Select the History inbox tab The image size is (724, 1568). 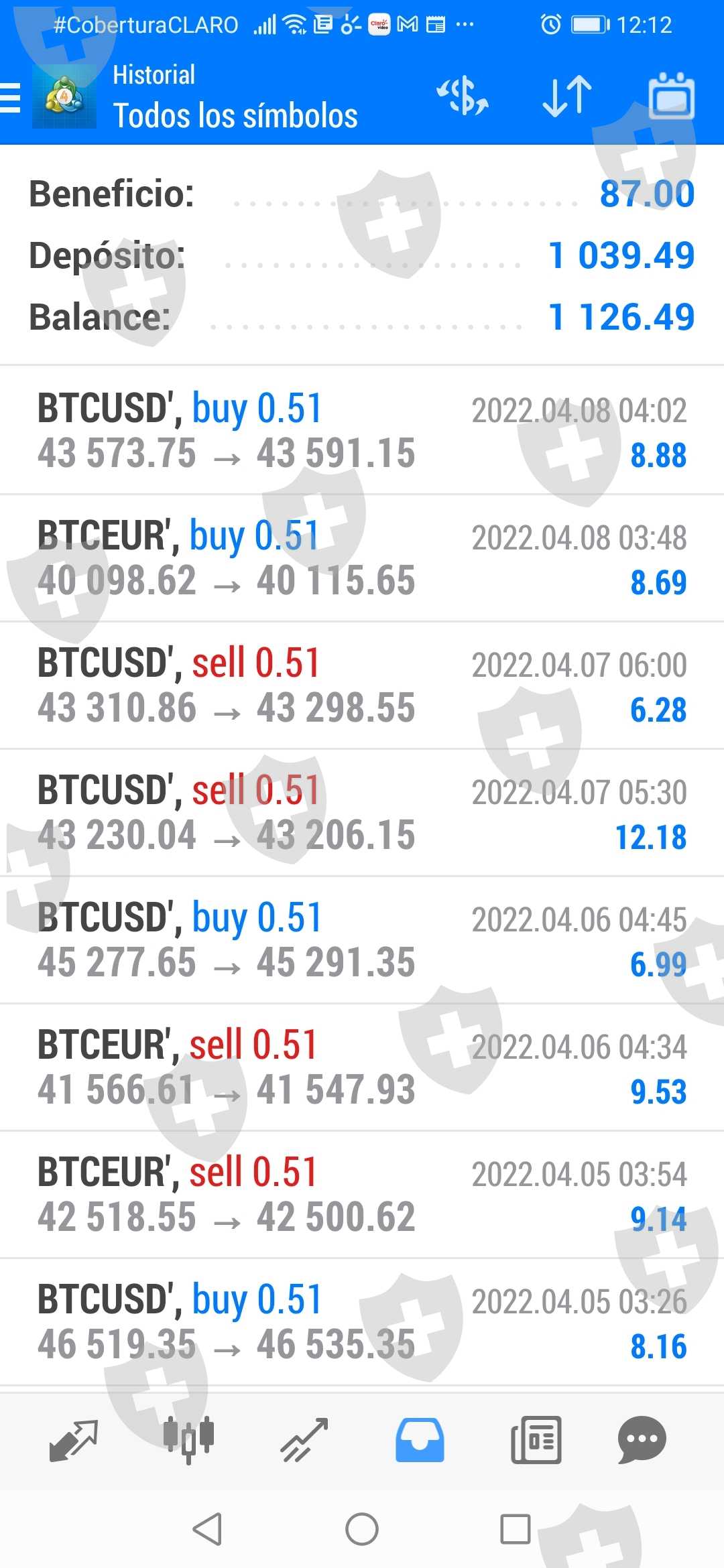tap(420, 1439)
